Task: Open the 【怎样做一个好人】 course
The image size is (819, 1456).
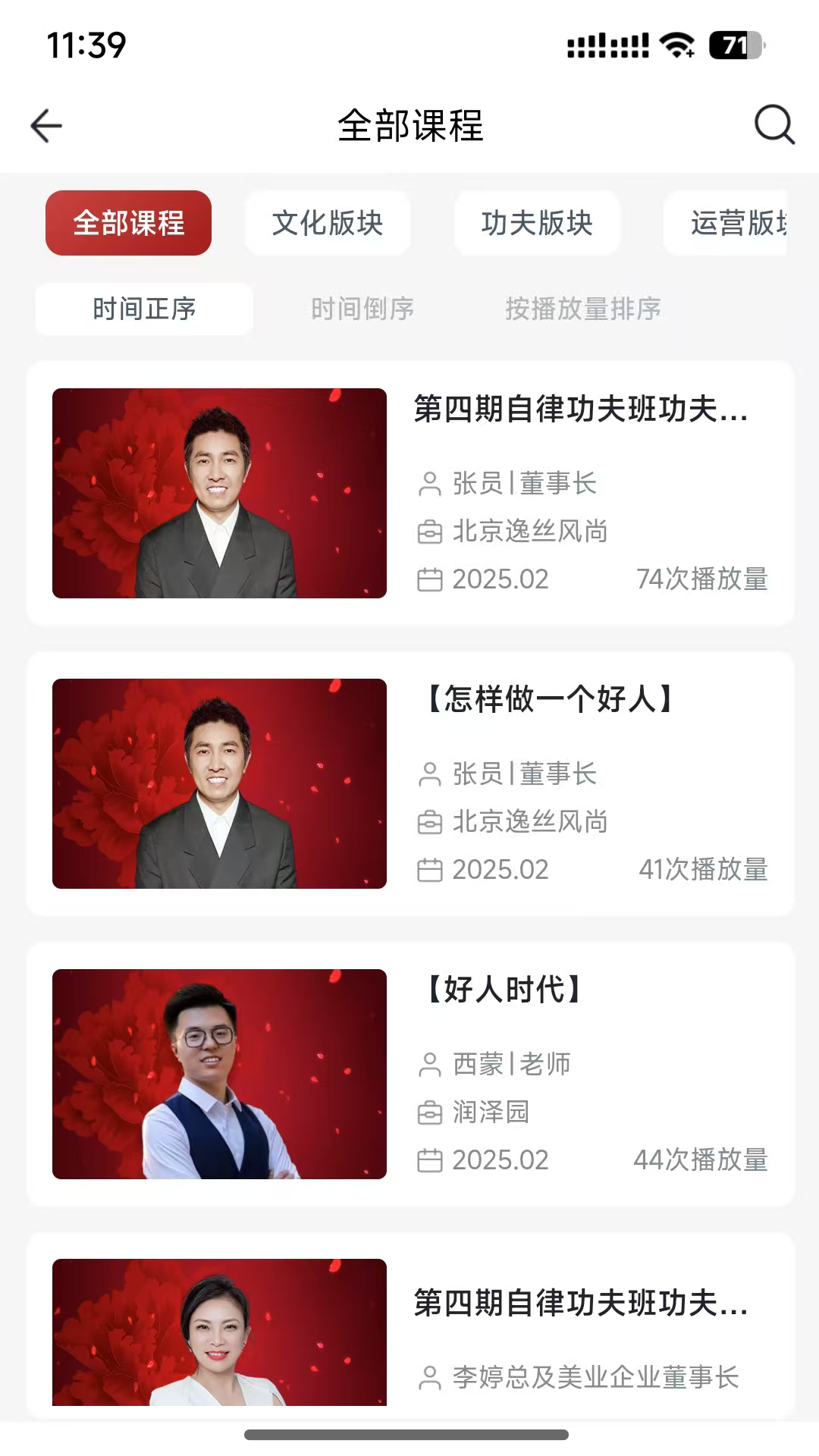Action: click(x=409, y=783)
